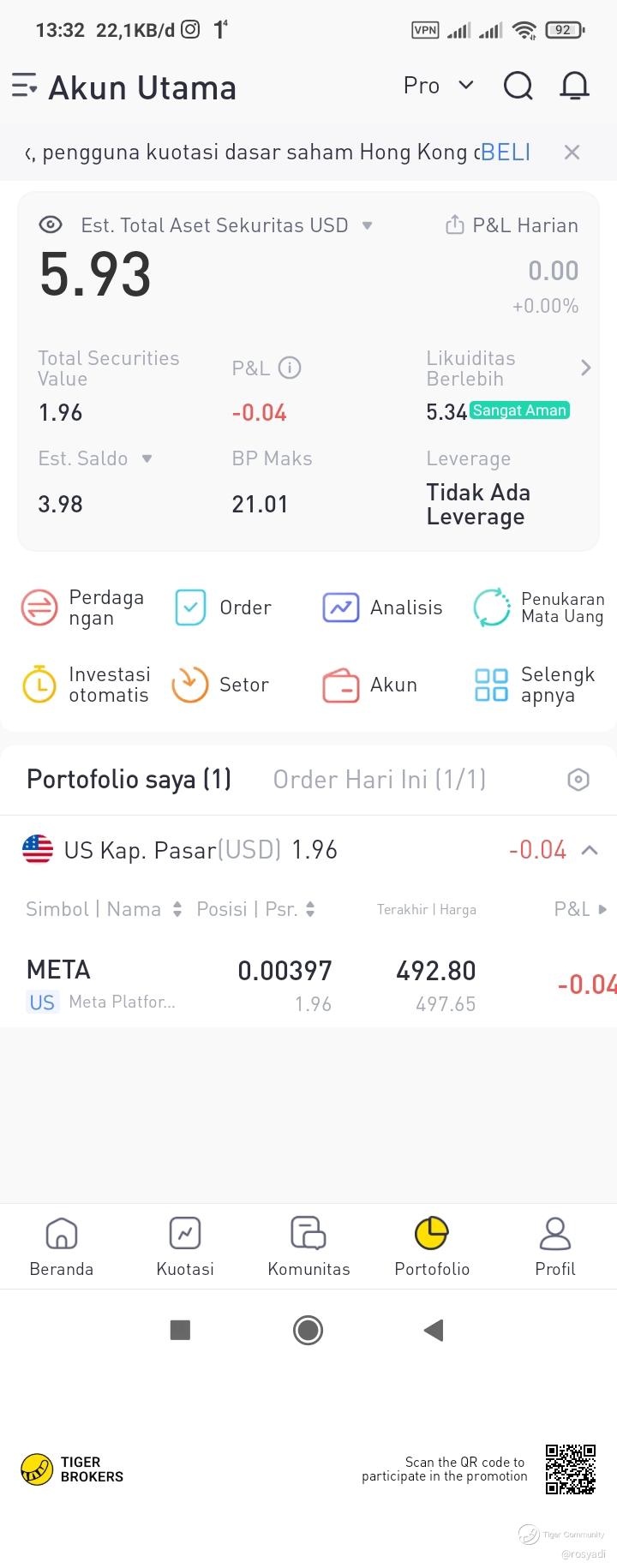Open Analisis
This screenshot has height=1568, width=617.
click(382, 607)
